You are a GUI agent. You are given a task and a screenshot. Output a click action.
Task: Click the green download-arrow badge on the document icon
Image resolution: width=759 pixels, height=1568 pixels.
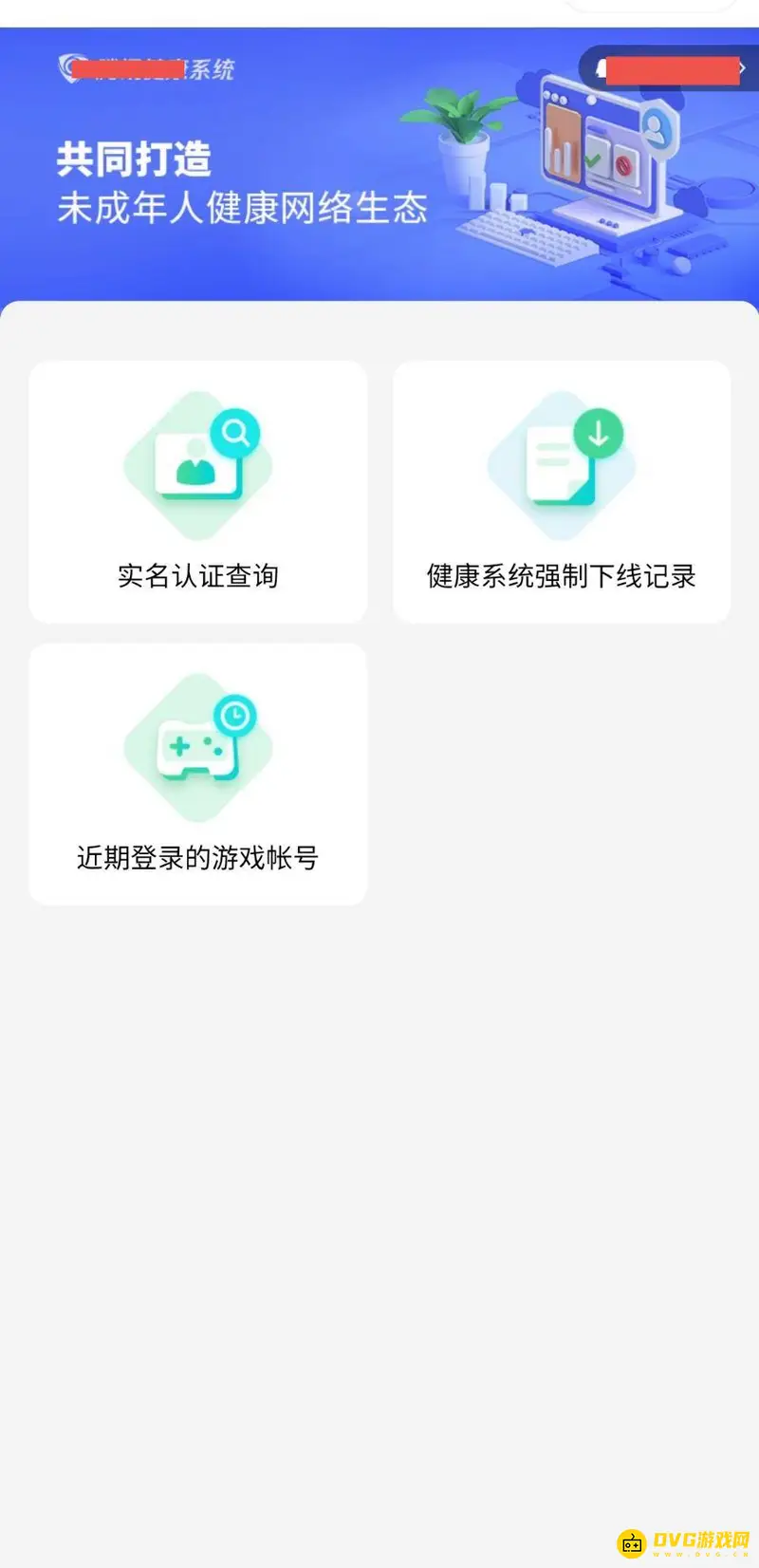[600, 433]
